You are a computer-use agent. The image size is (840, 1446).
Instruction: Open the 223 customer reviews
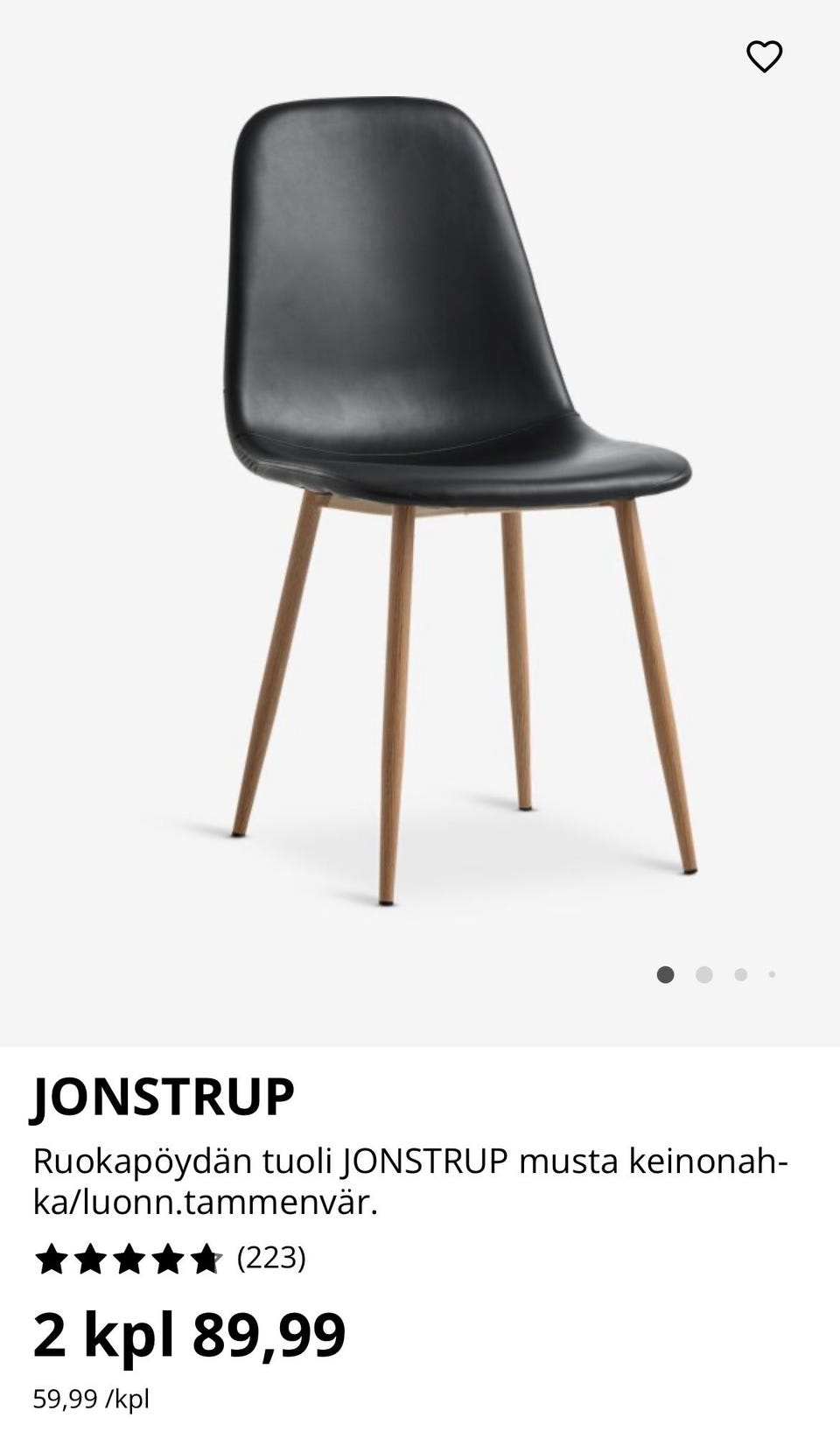pos(271,1258)
